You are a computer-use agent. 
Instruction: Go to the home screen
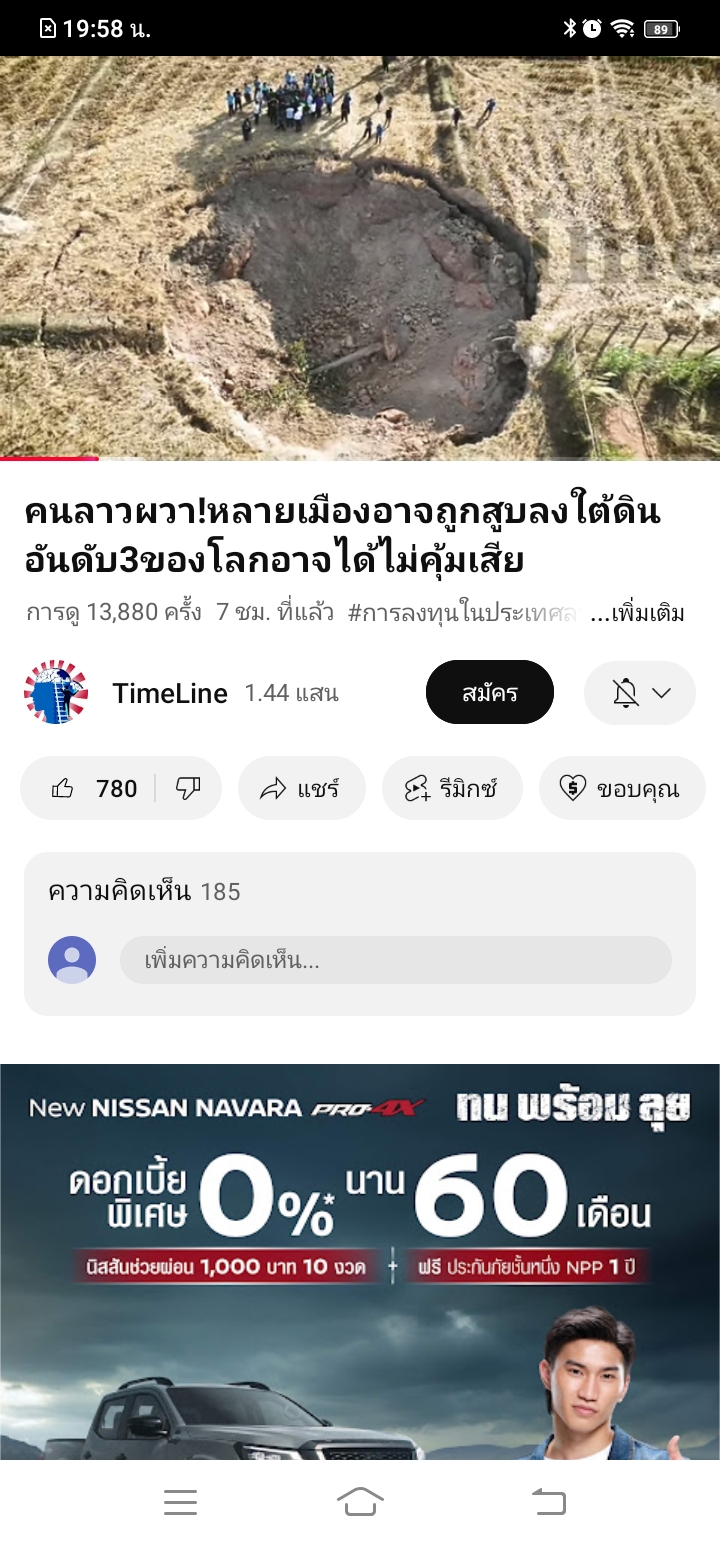tap(361, 1502)
